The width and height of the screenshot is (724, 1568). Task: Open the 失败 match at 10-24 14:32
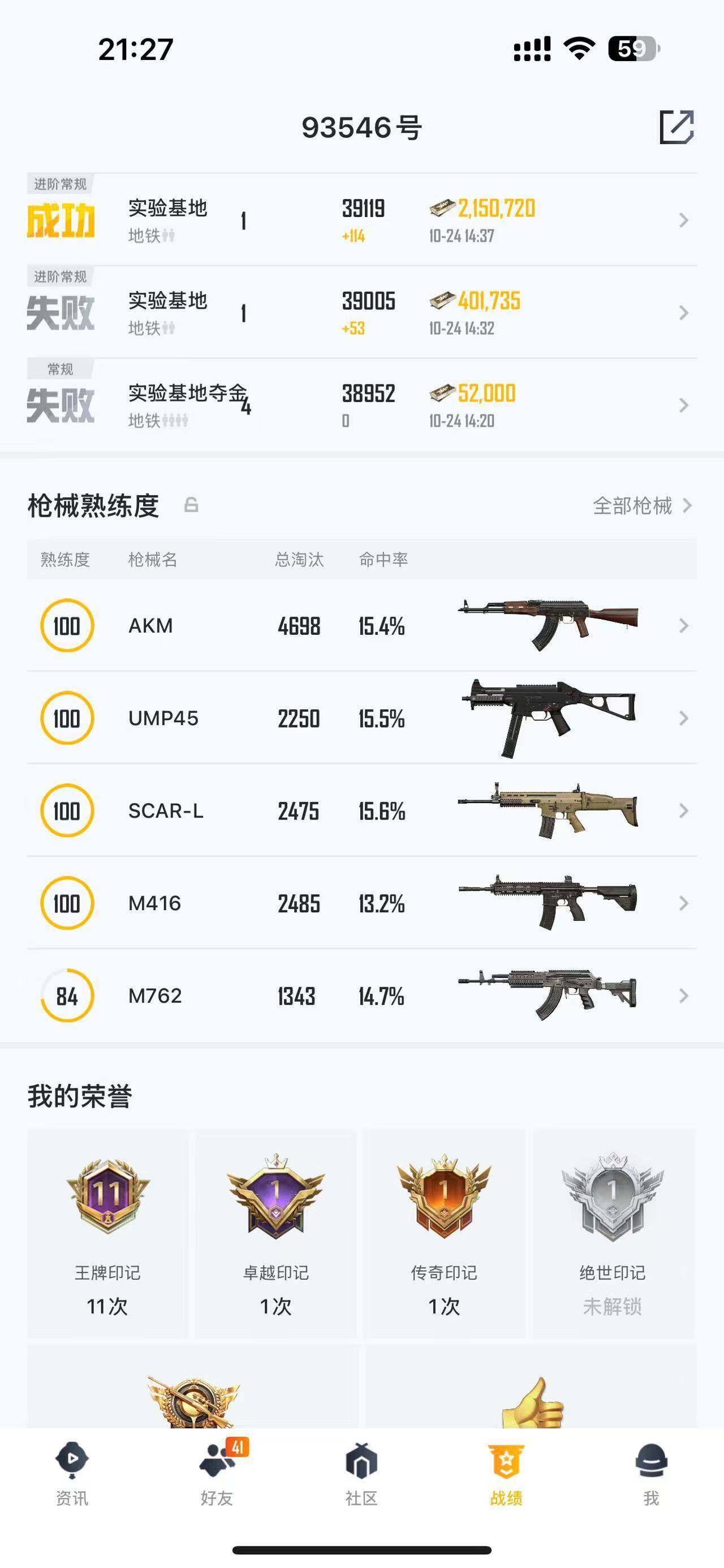click(361, 313)
